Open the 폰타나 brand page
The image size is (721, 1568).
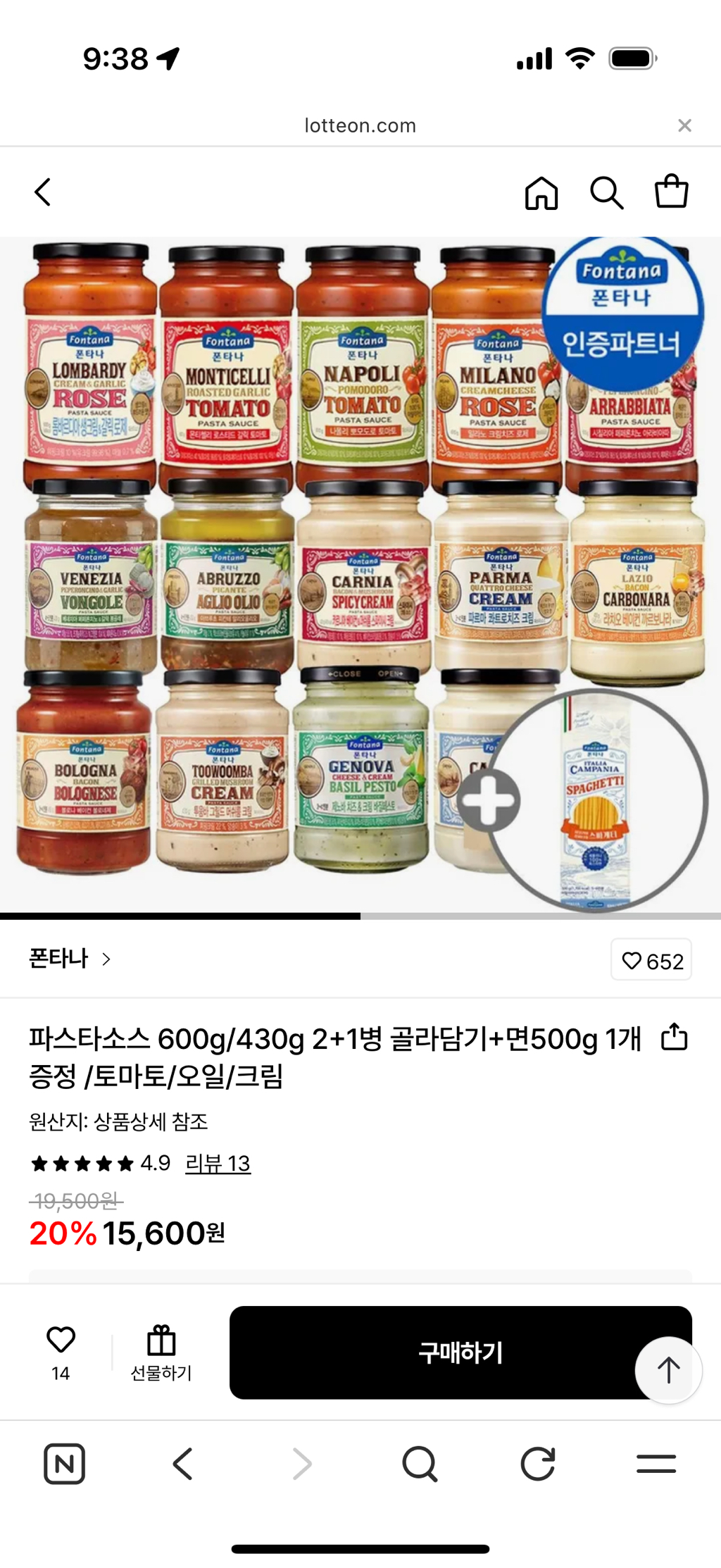tap(69, 959)
